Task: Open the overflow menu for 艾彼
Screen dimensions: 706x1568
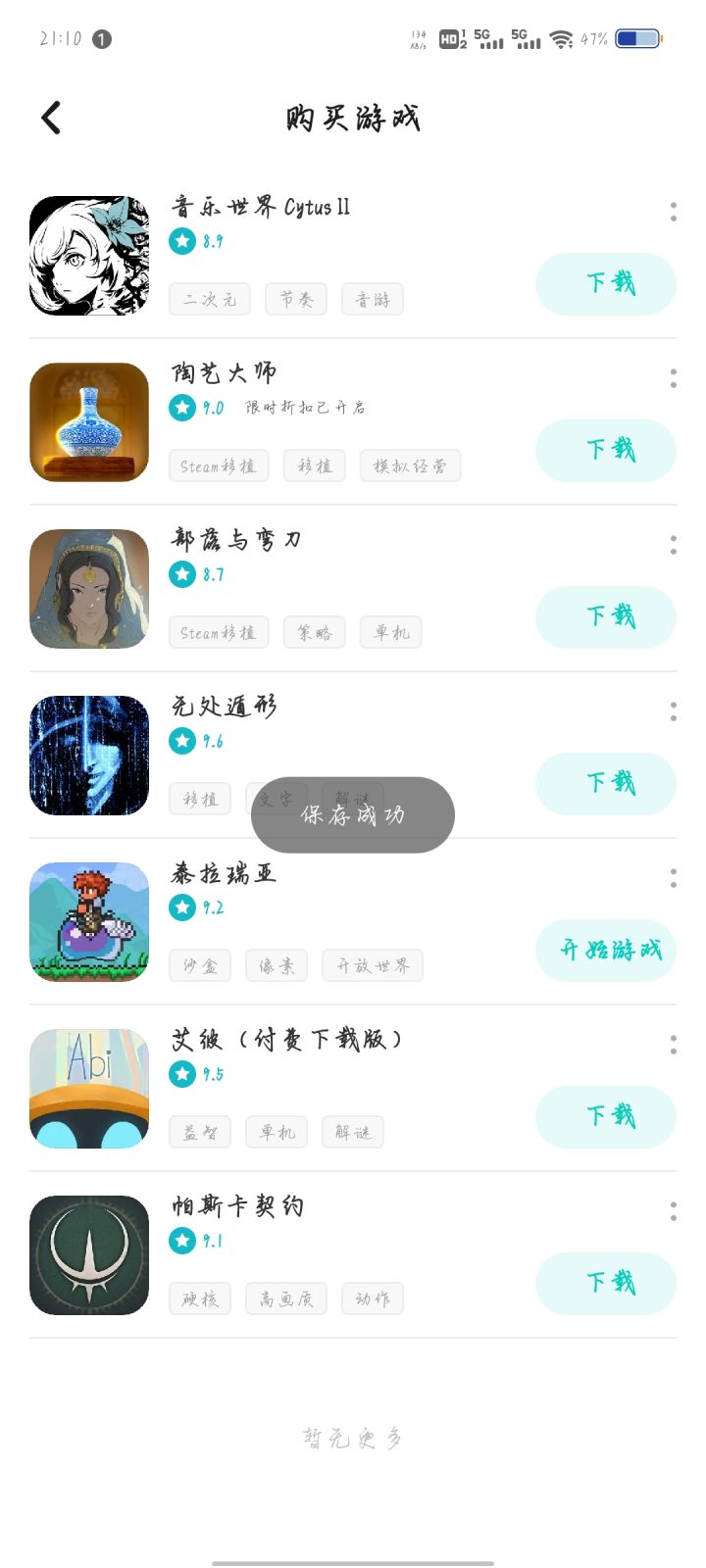Action: pos(674,1045)
